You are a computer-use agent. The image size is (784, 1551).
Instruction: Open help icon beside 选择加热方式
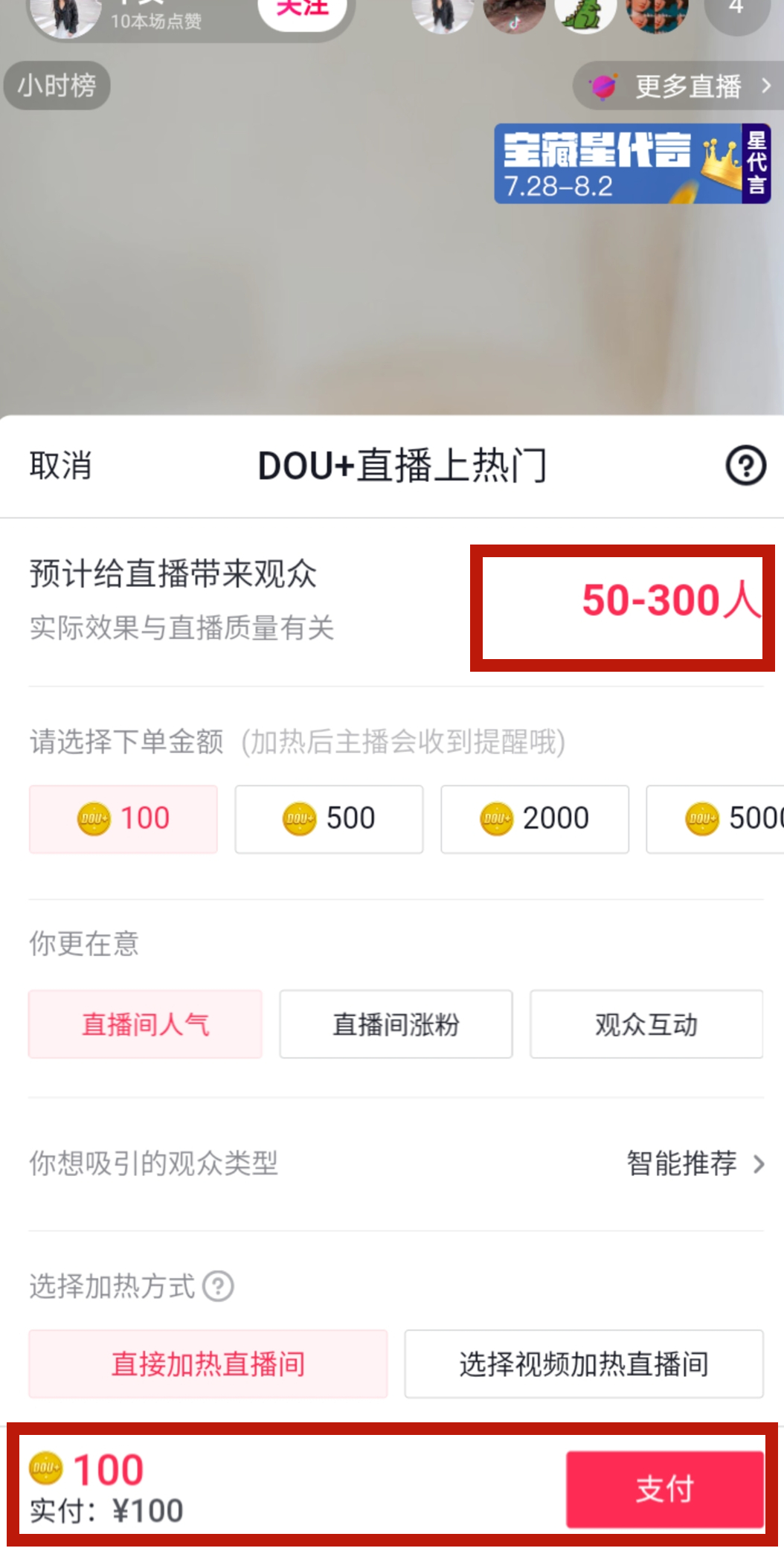click(x=219, y=1286)
